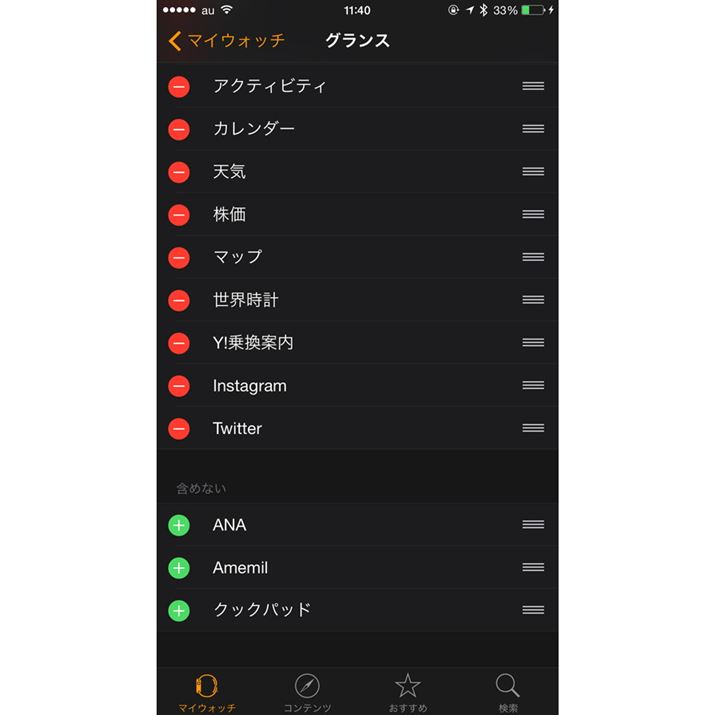The height and width of the screenshot is (715, 715).
Task: Remove アクティビティ from glances
Action: pyautogui.click(x=179, y=87)
